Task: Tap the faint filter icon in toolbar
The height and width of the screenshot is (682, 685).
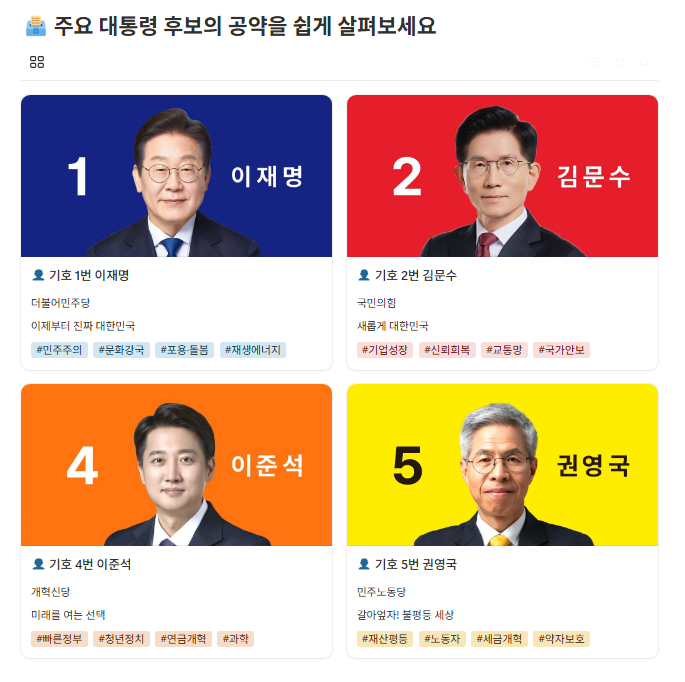Action: (596, 62)
